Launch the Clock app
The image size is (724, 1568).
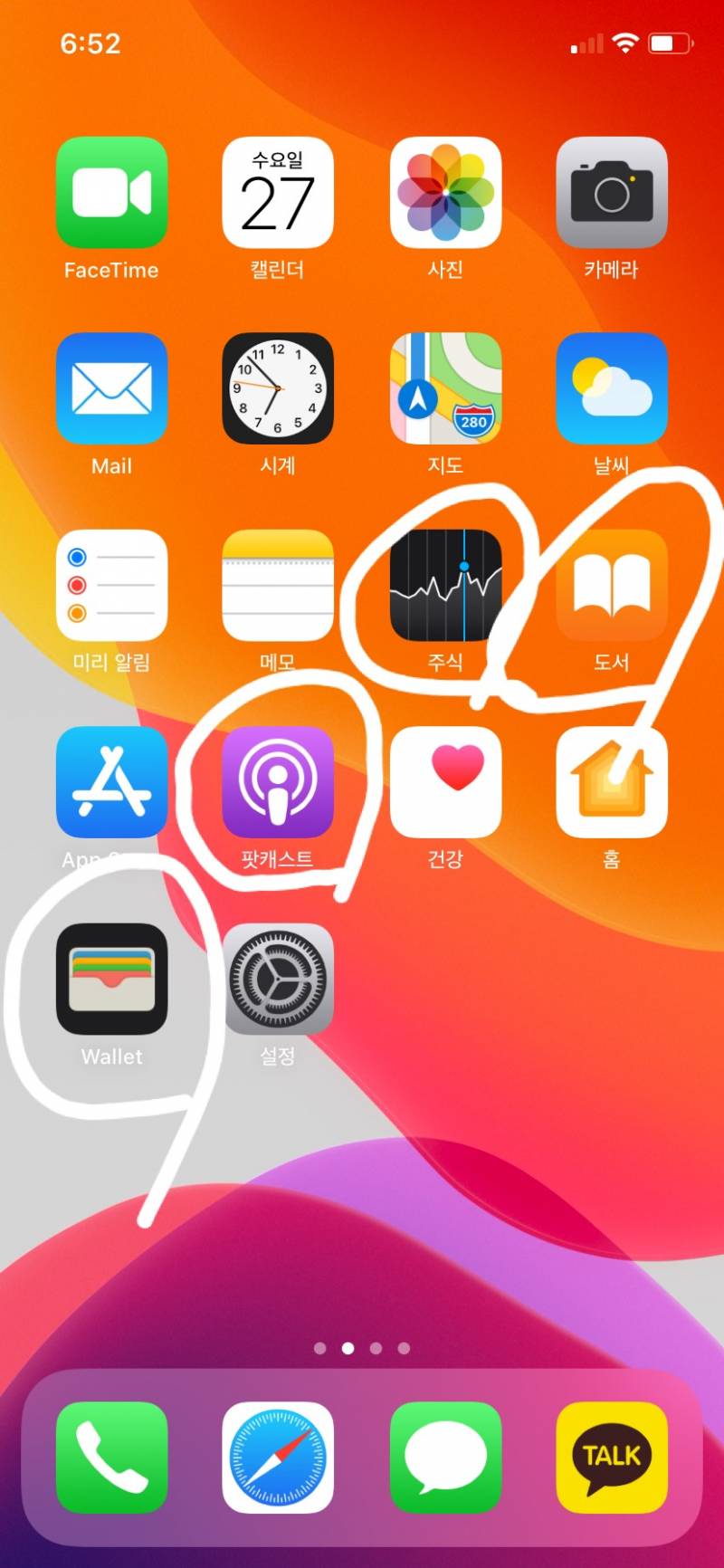click(278, 388)
